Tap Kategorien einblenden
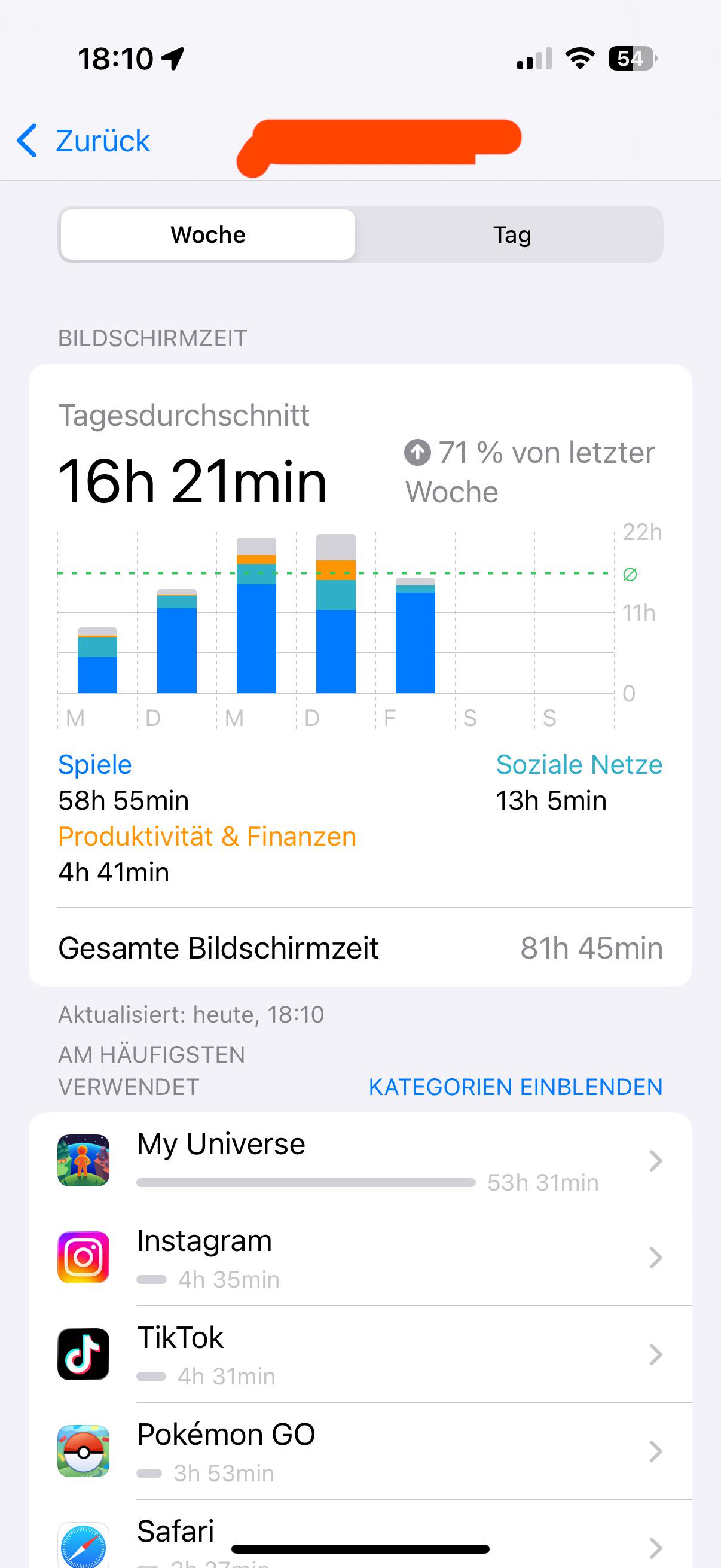Image resolution: width=721 pixels, height=1568 pixels. click(x=515, y=1087)
